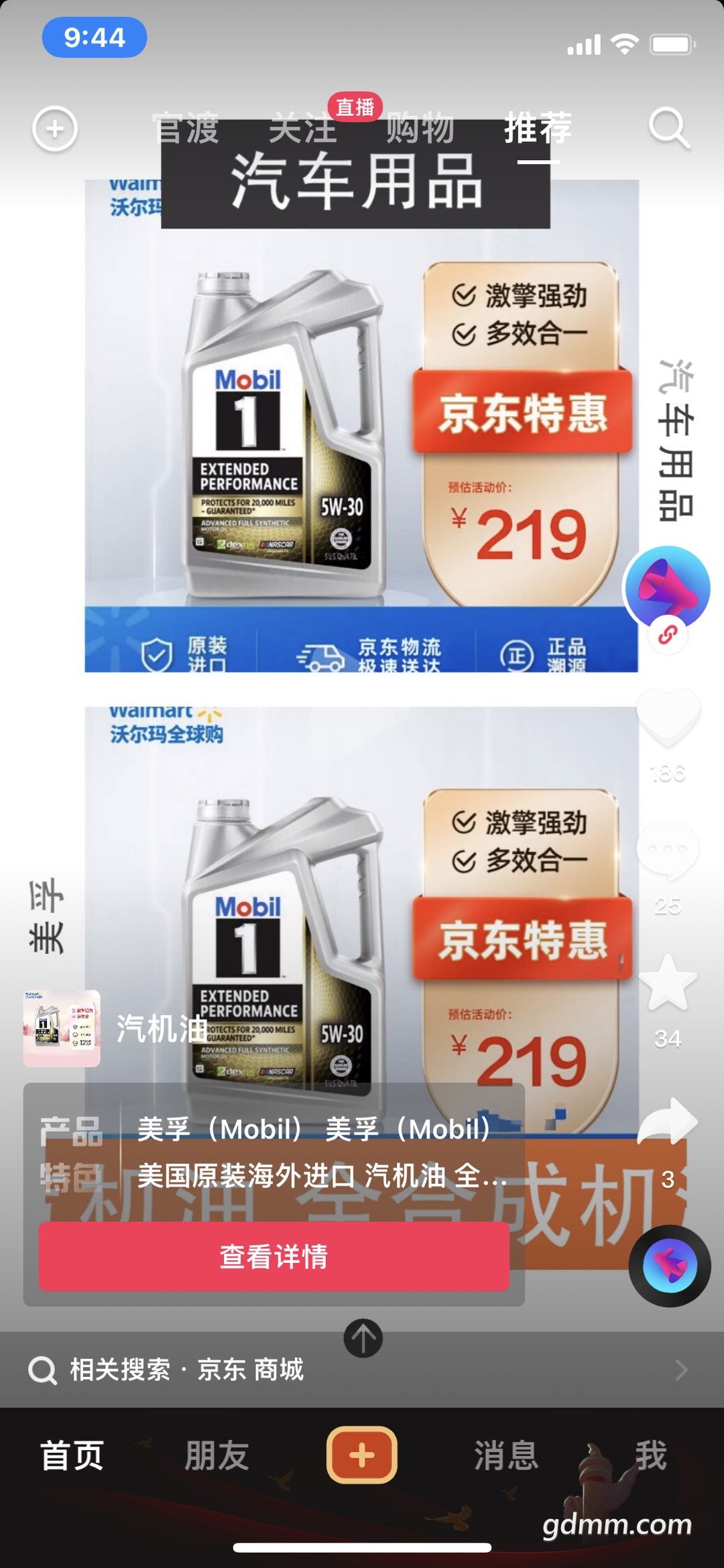Tap the spinning music disc icon

coord(670,1266)
